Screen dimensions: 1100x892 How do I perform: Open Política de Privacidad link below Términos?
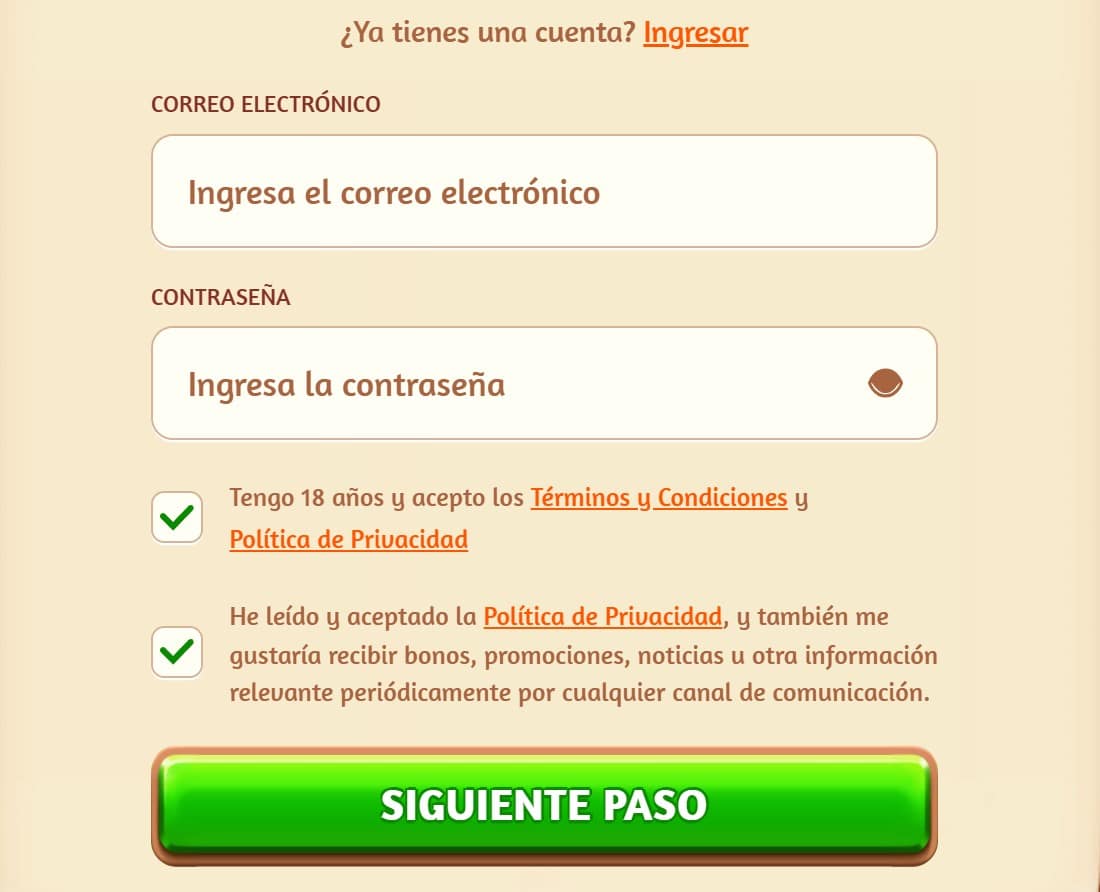348,539
